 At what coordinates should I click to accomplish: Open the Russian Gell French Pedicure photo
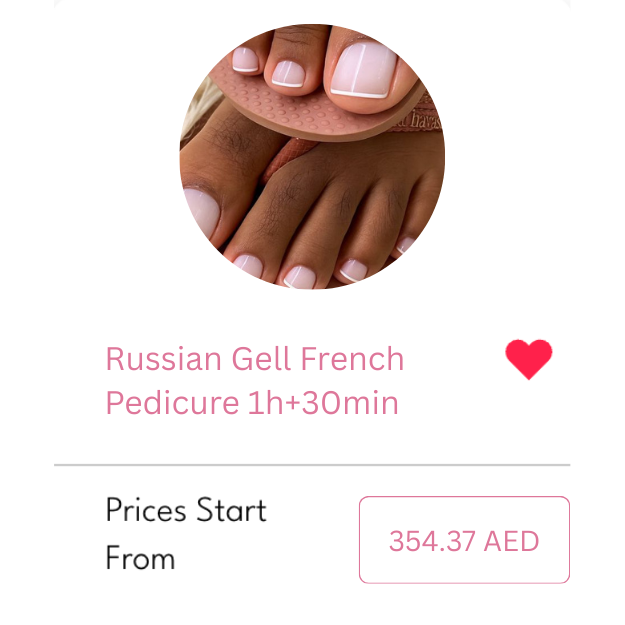coord(312,157)
